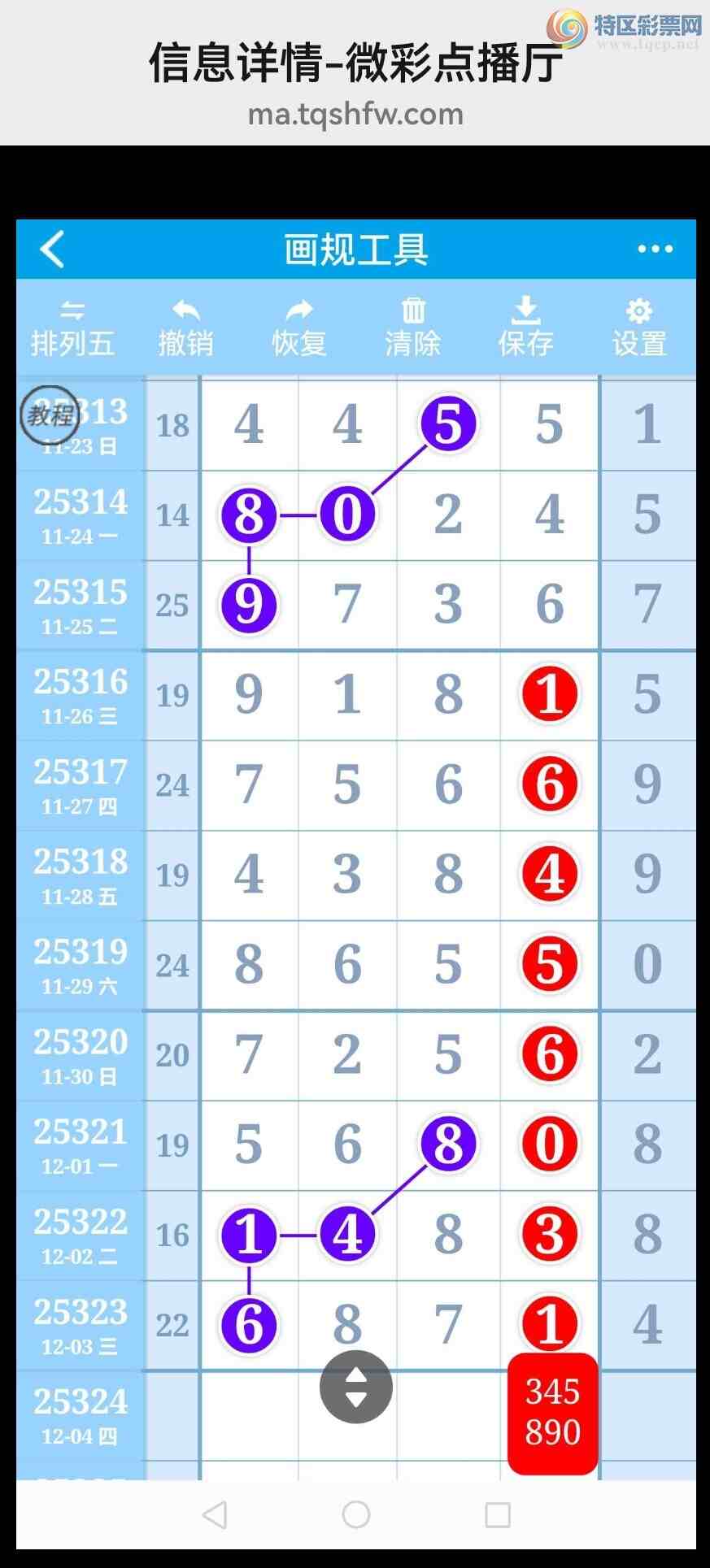
Task: Tap the floating up-down arrow button
Action: pyautogui.click(x=356, y=1387)
